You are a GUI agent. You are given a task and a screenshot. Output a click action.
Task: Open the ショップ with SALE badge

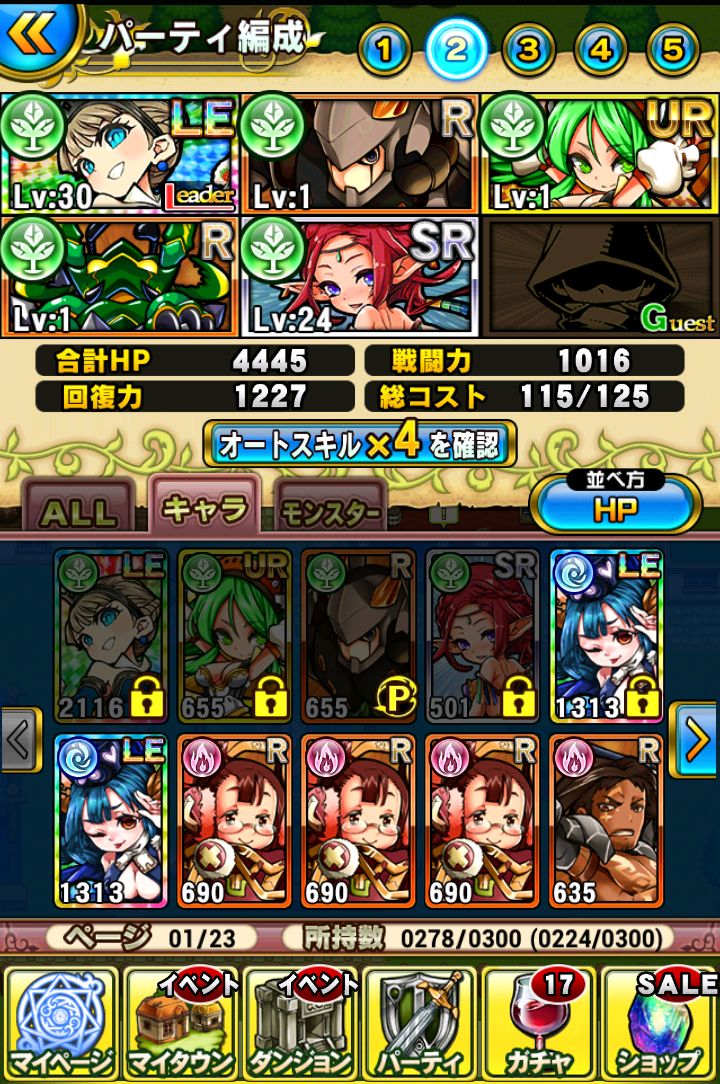pos(660,1022)
